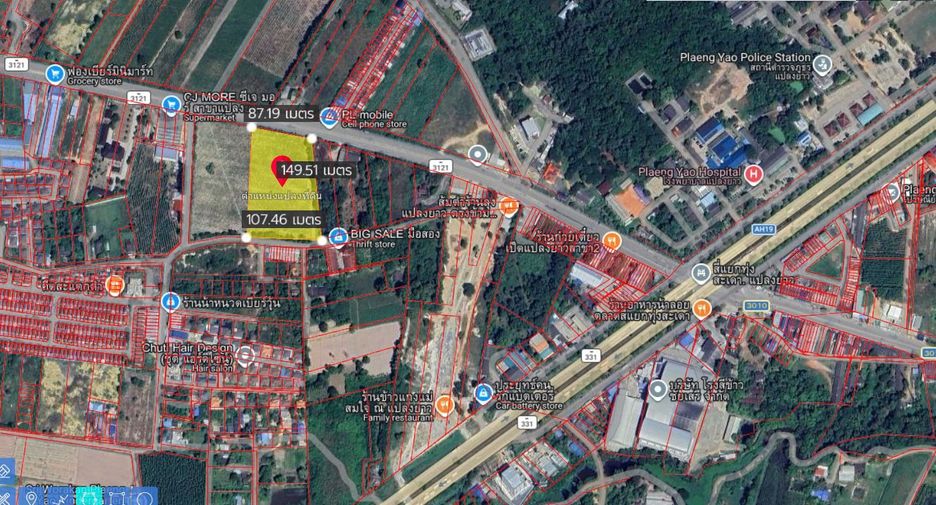Tap the CJ MORE supermarket marker
The image size is (936, 505).
pos(171,105)
